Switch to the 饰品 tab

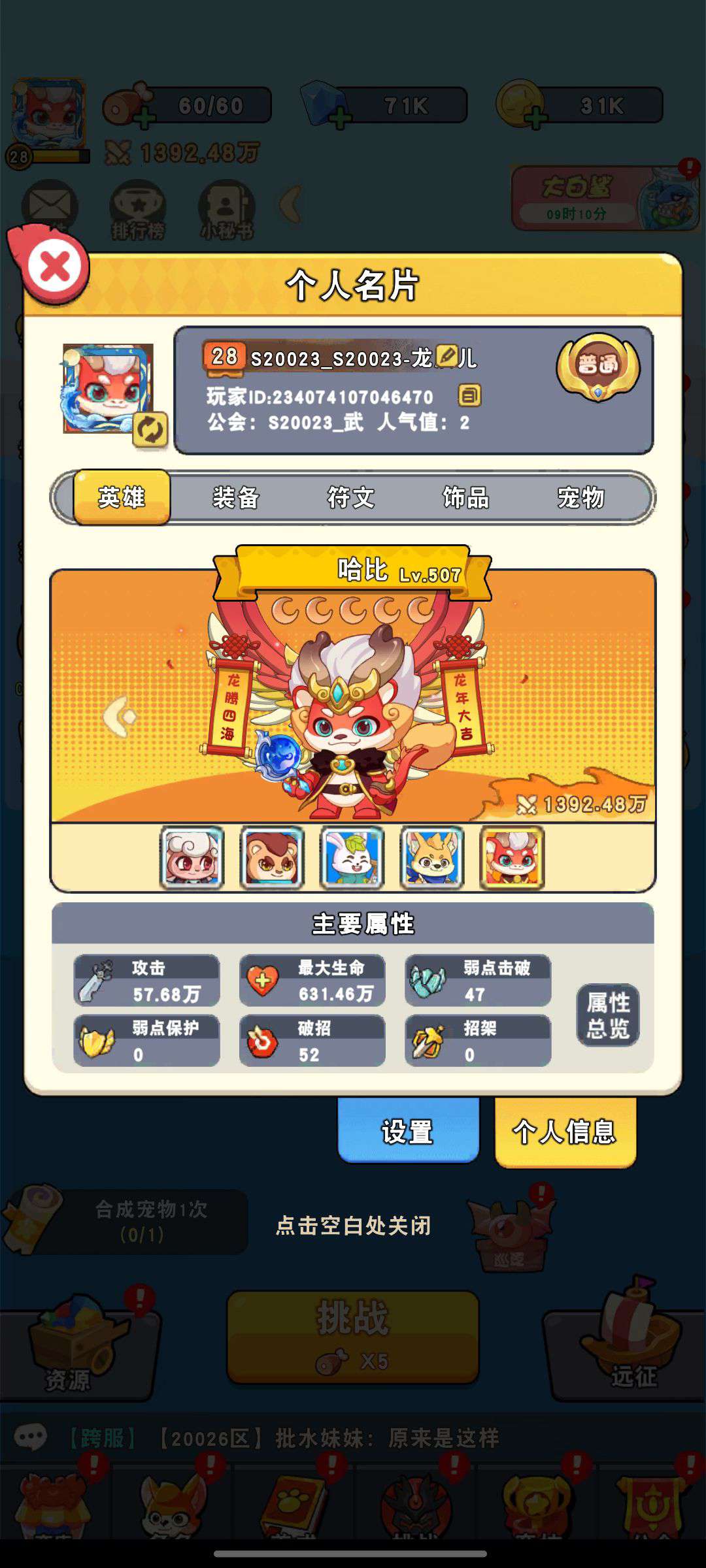point(465,498)
